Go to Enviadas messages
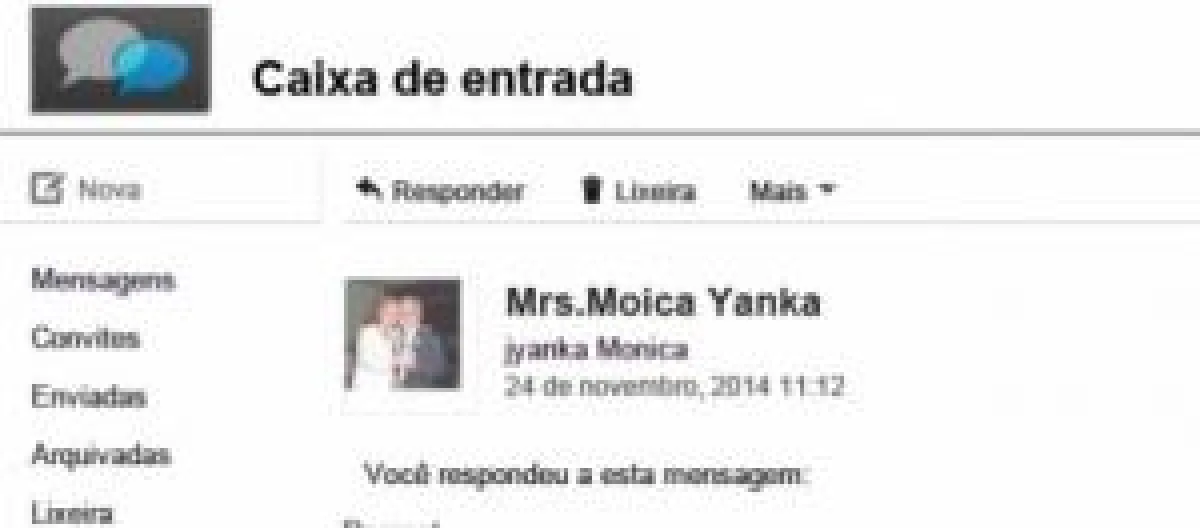 [89, 397]
